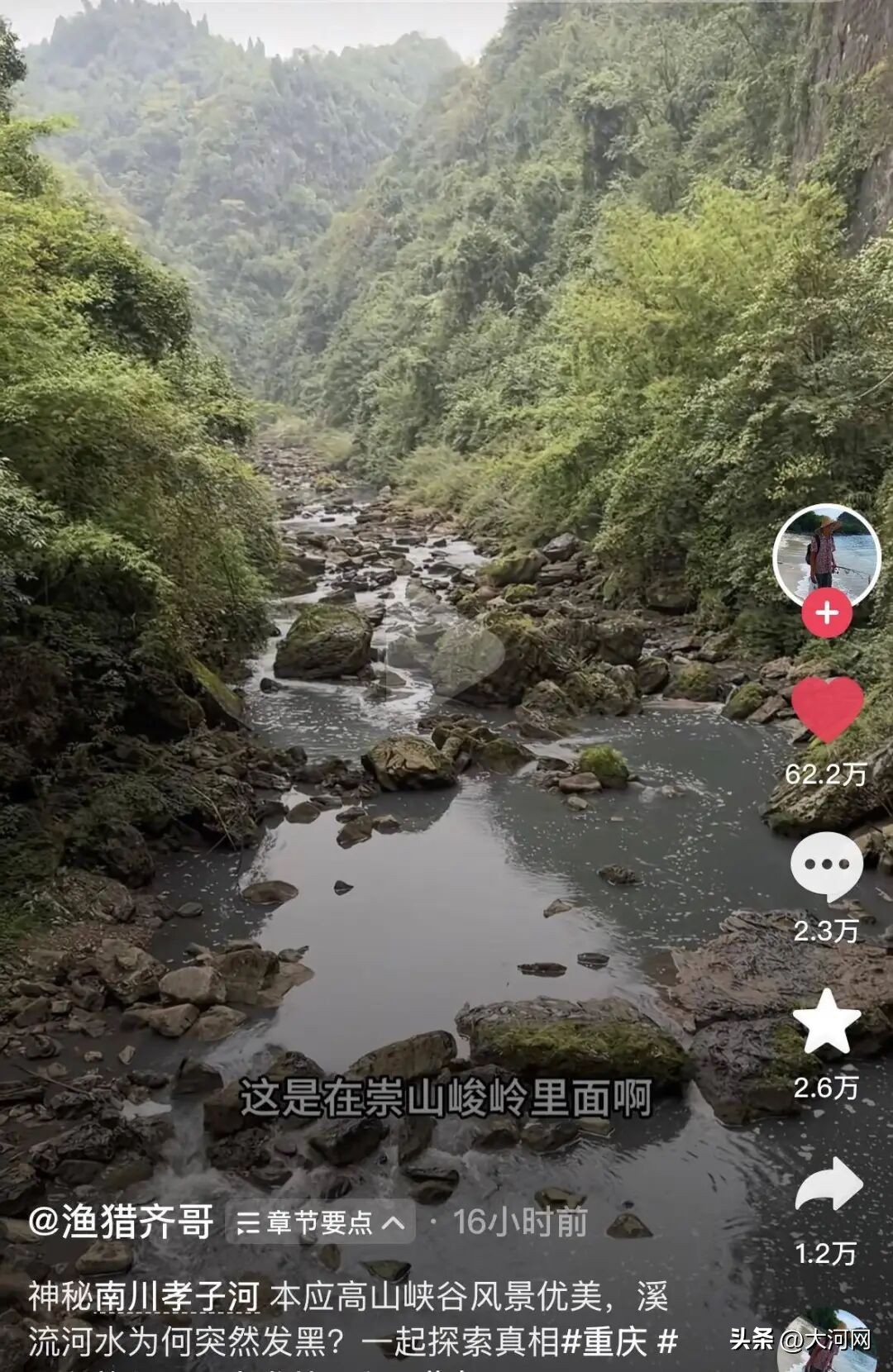Open the video creator's profile avatar
This screenshot has height=1372, width=893.
[826, 556]
